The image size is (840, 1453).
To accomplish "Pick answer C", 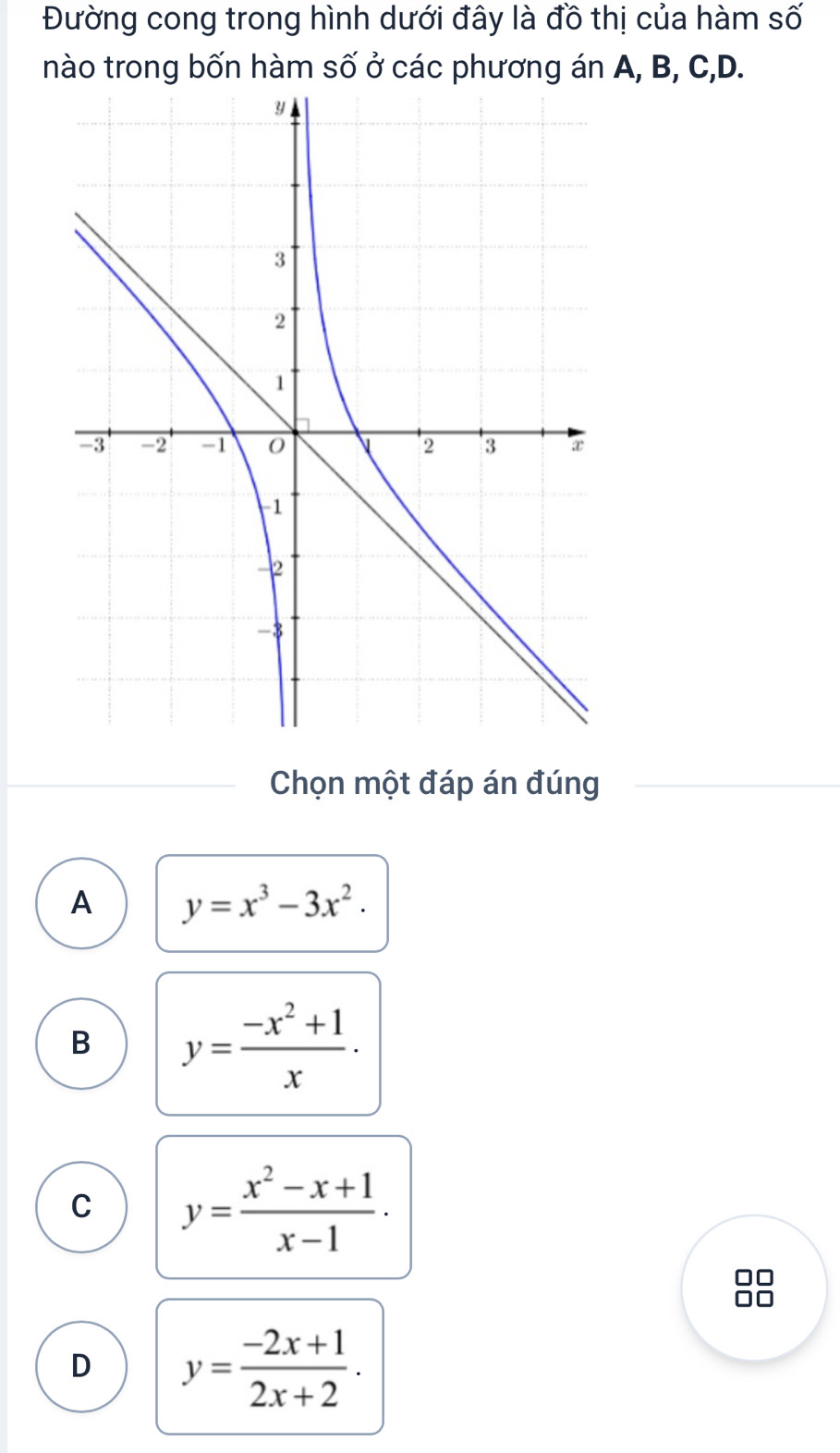I will pos(81,1206).
